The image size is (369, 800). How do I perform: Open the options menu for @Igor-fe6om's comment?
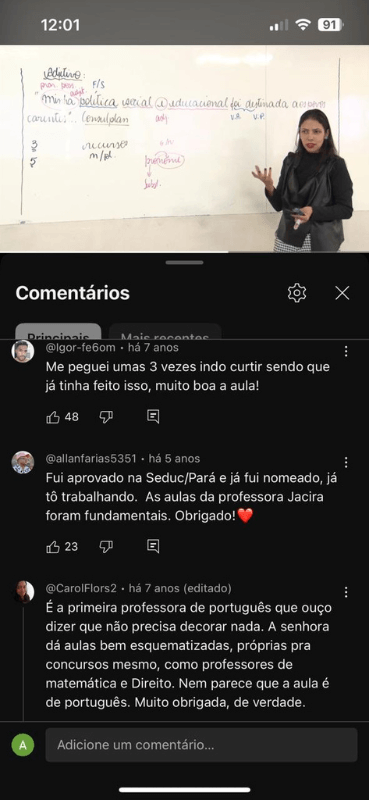click(346, 351)
